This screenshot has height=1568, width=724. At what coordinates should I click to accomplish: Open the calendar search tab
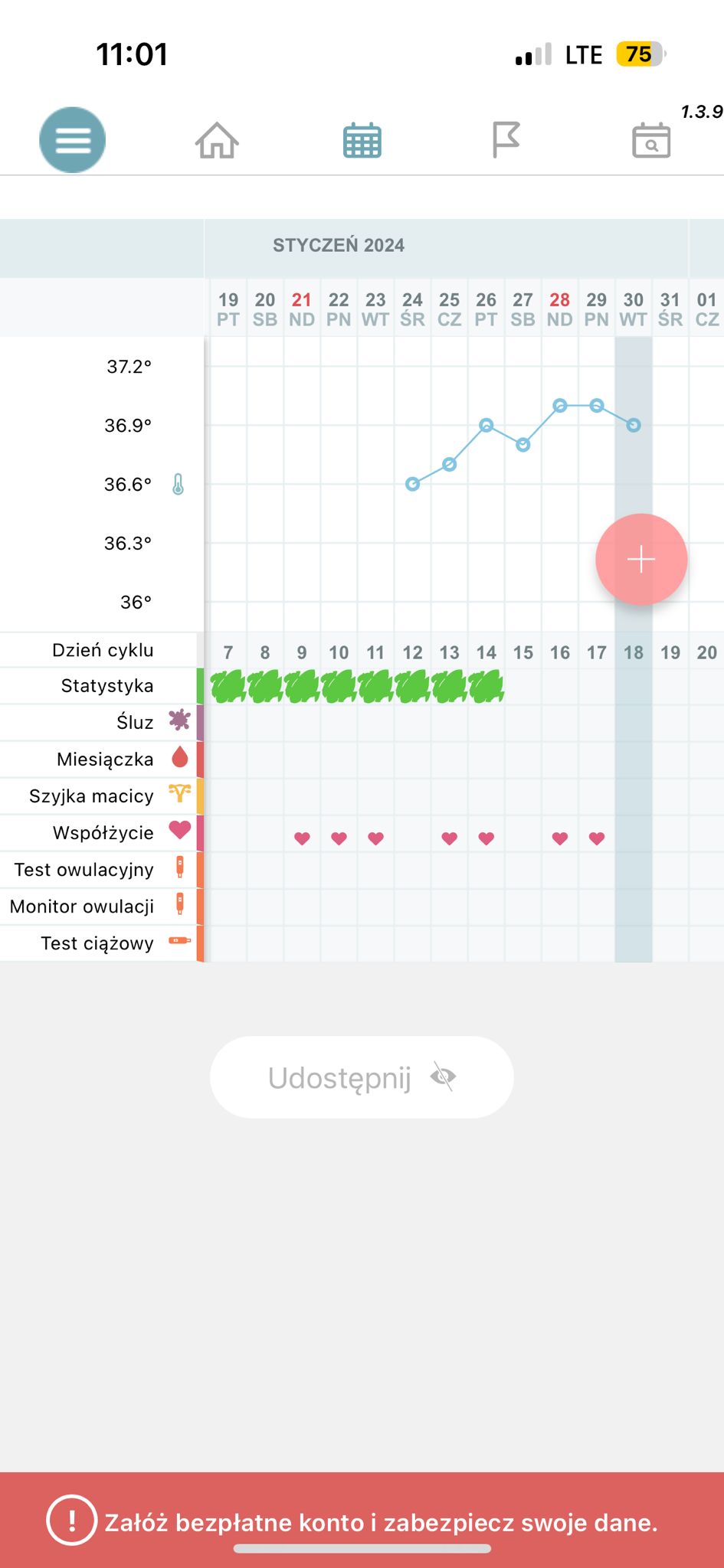tap(650, 141)
